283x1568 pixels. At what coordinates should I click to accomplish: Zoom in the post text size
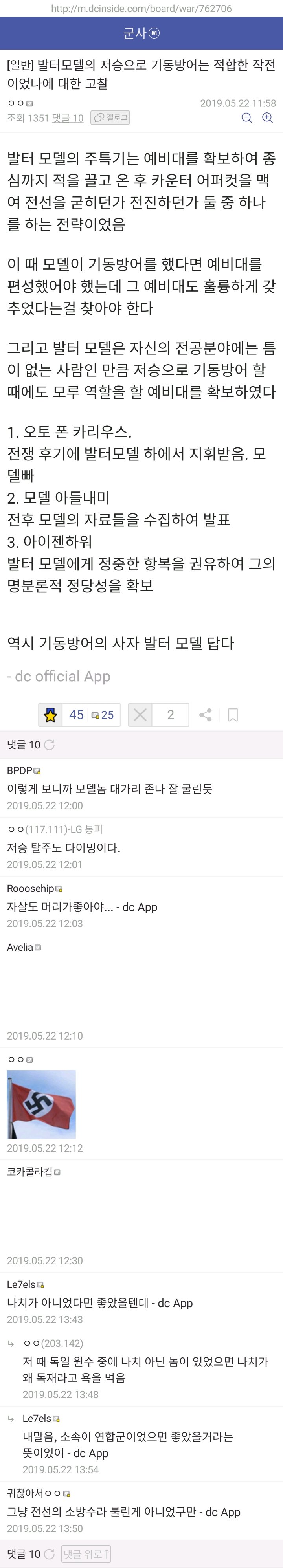pos(267,118)
